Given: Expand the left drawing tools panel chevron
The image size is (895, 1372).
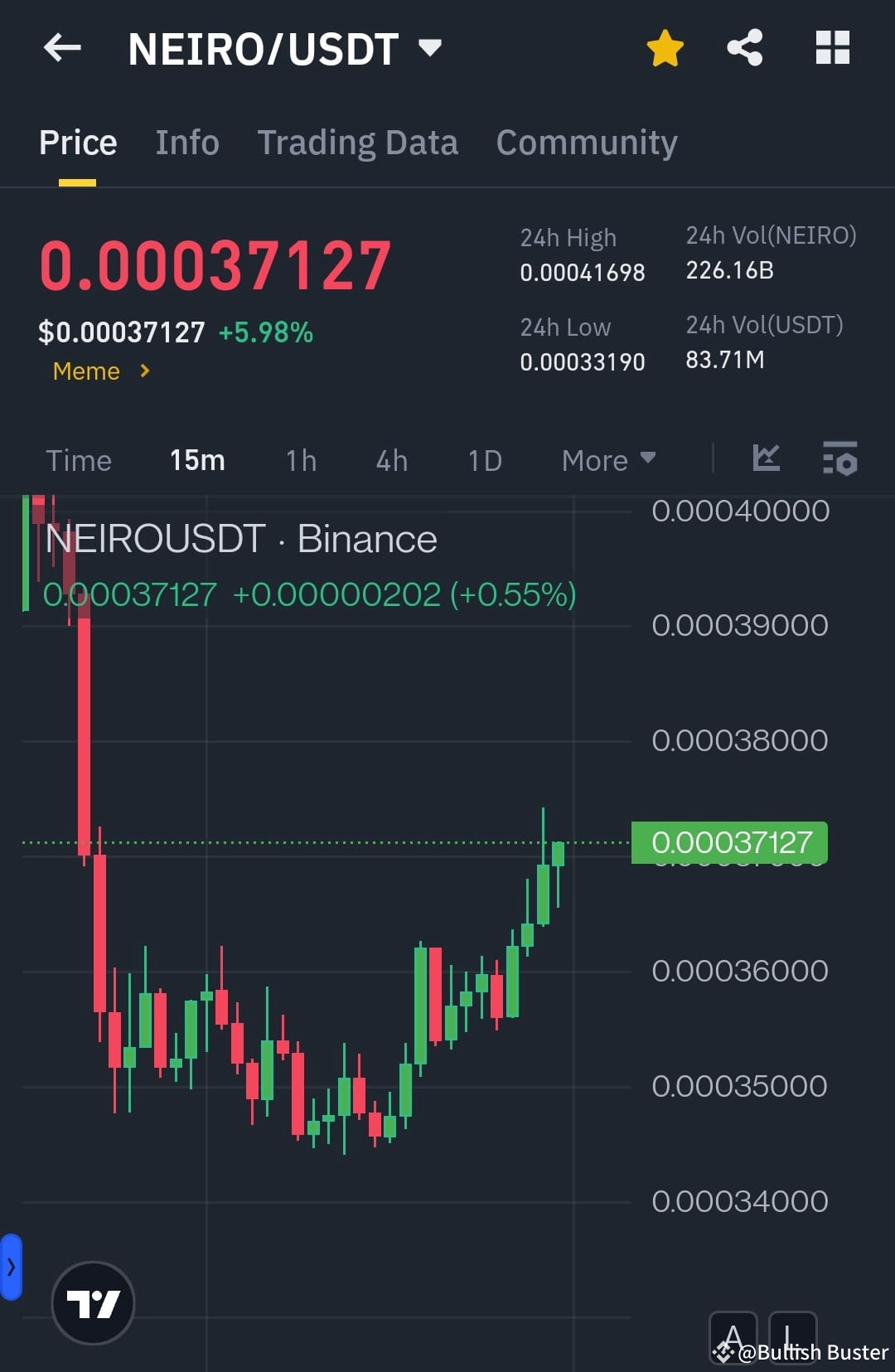Looking at the screenshot, I should pos(11,1266).
